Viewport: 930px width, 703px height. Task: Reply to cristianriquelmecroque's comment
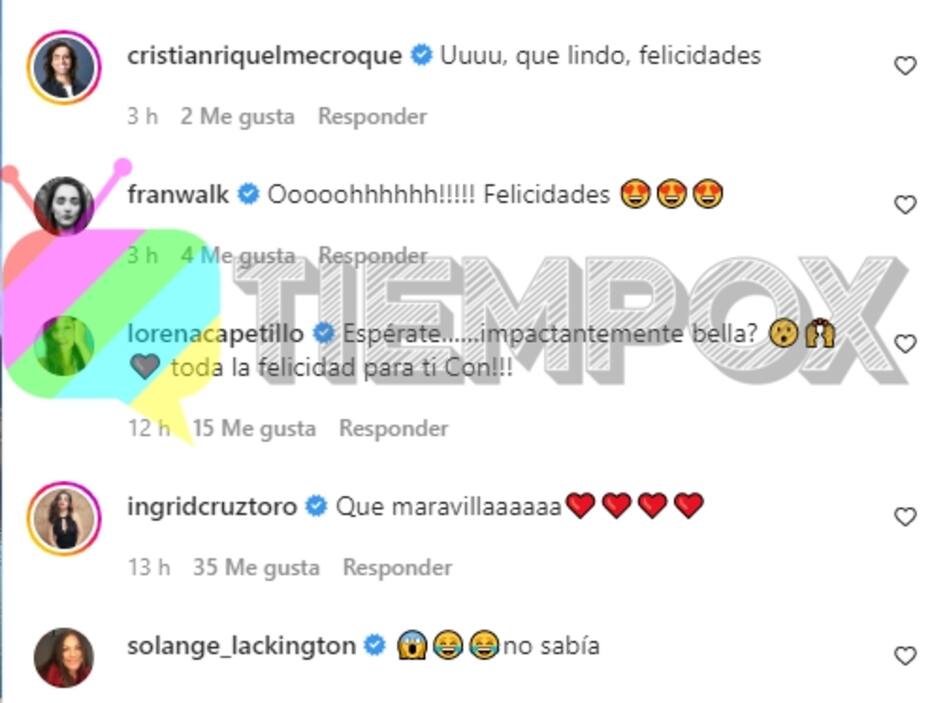372,117
